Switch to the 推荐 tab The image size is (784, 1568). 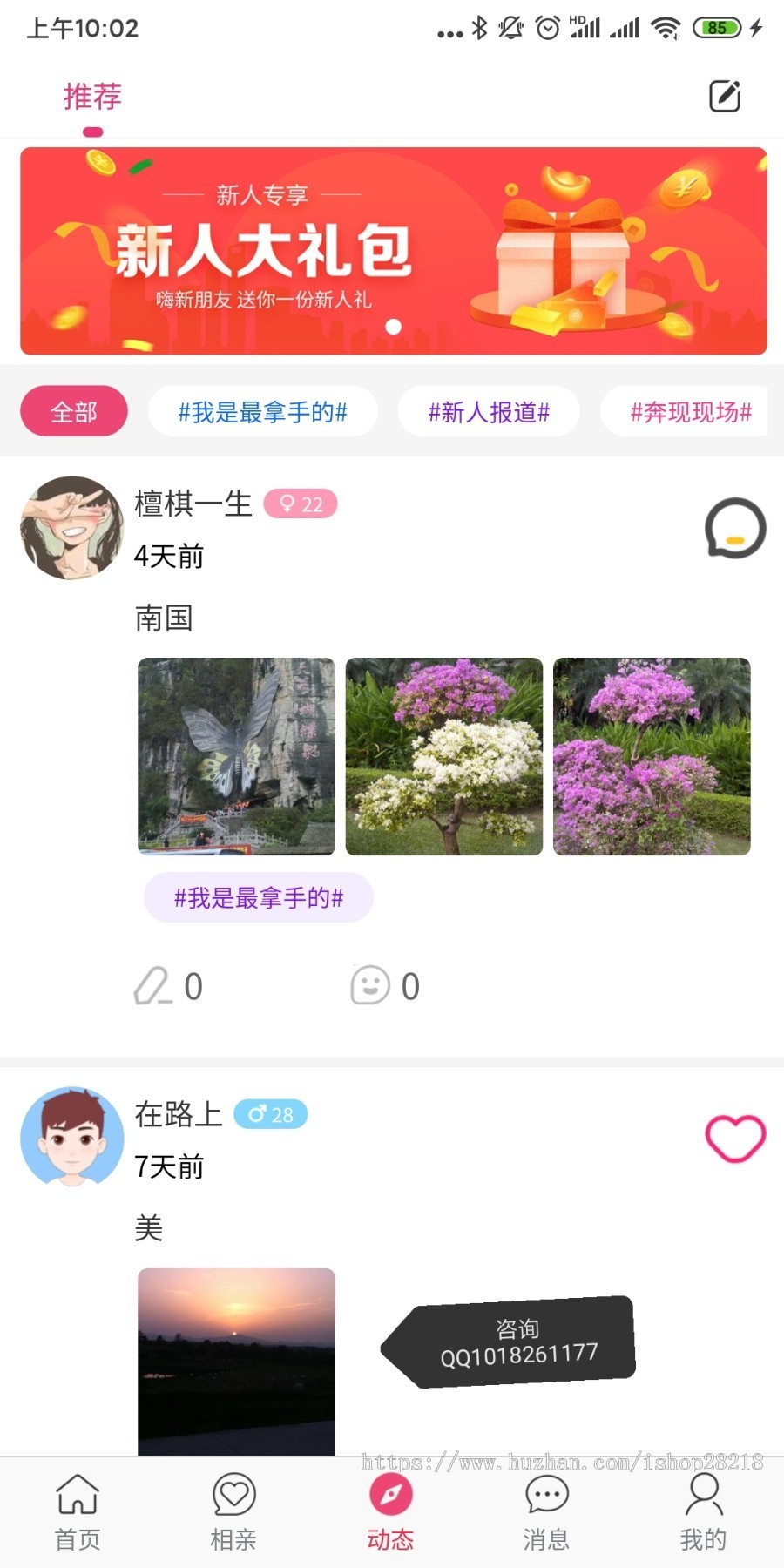[x=91, y=97]
